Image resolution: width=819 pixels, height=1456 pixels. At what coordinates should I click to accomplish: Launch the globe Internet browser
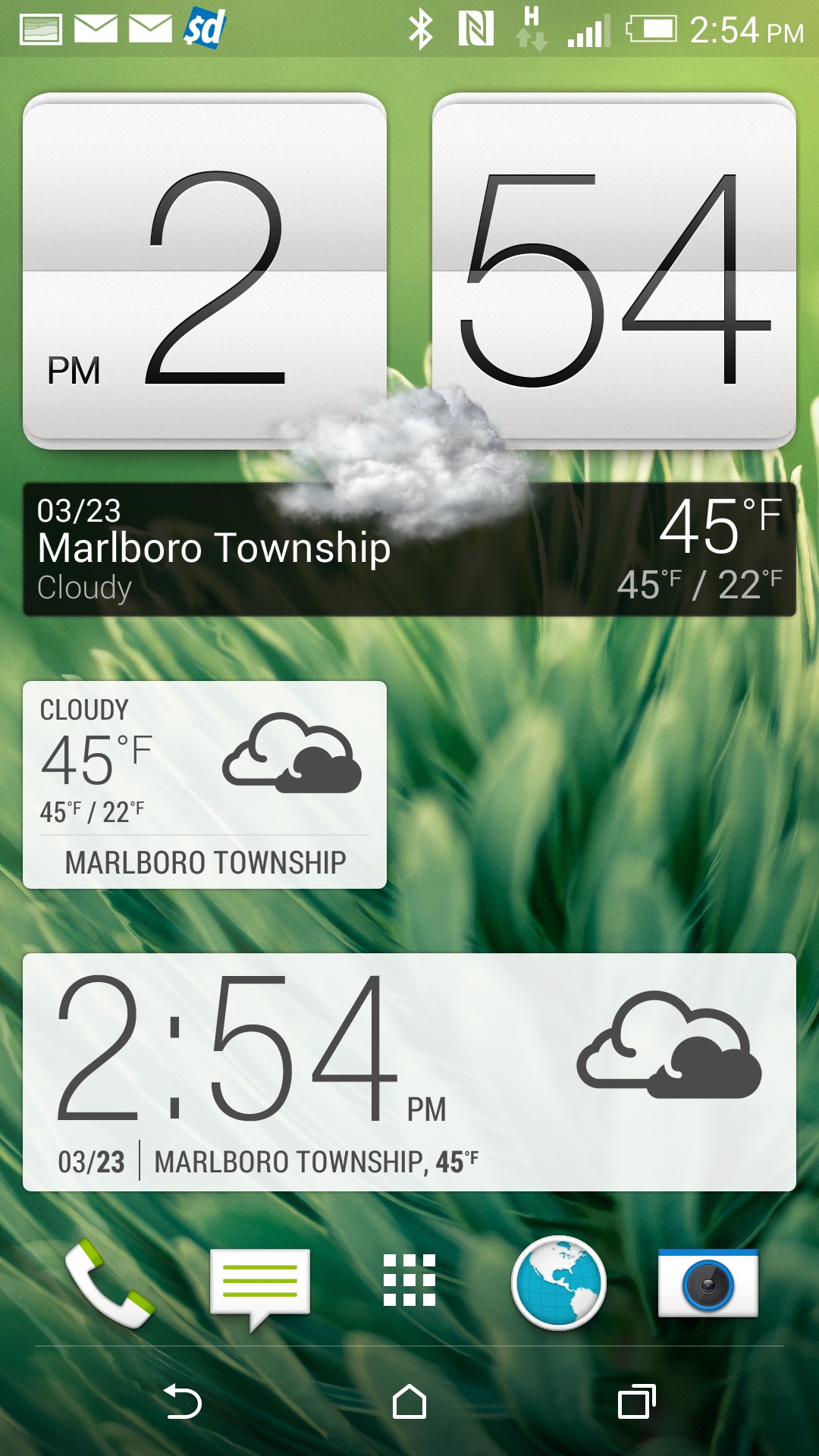pyautogui.click(x=559, y=1282)
